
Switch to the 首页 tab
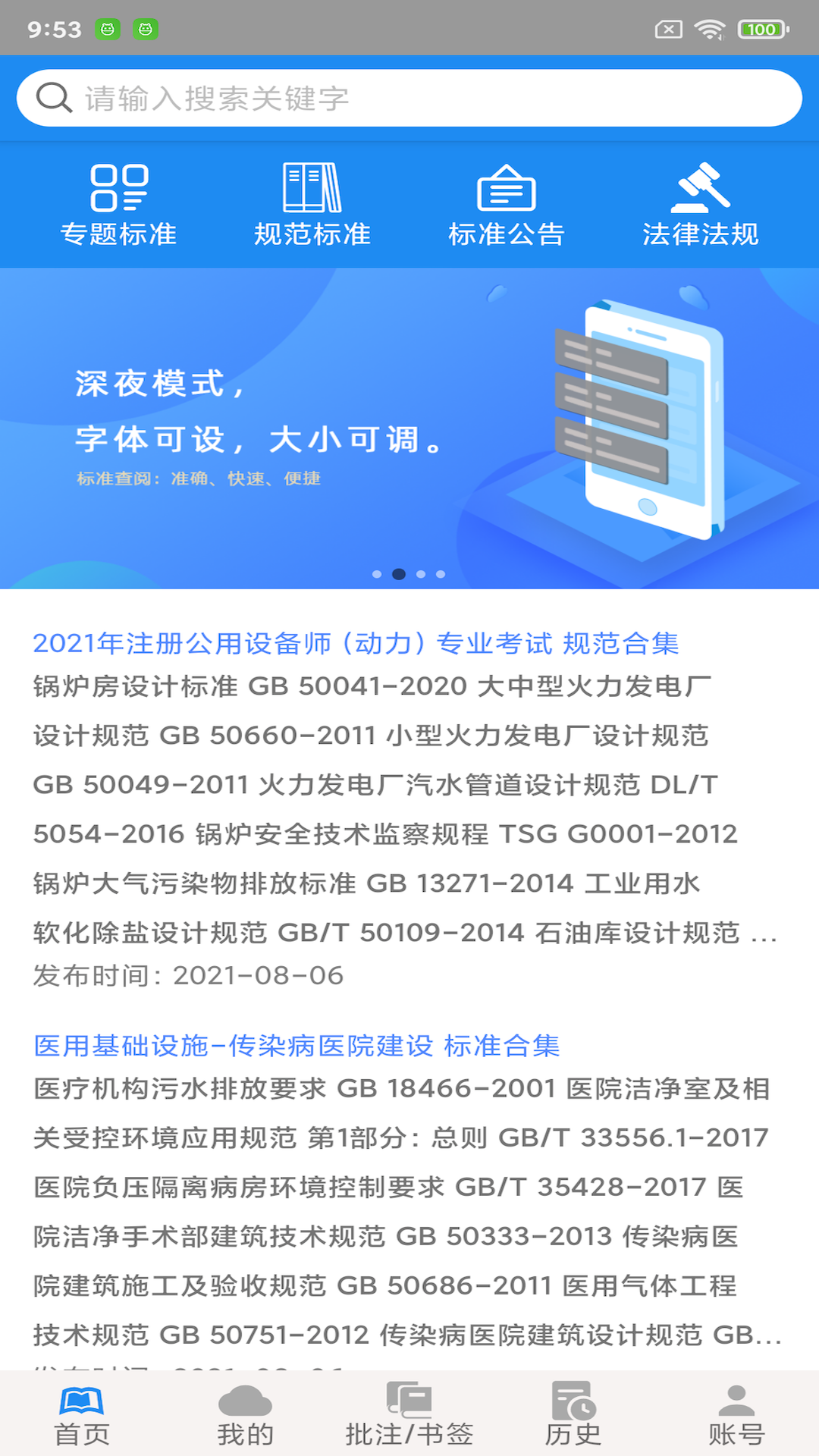click(82, 1415)
